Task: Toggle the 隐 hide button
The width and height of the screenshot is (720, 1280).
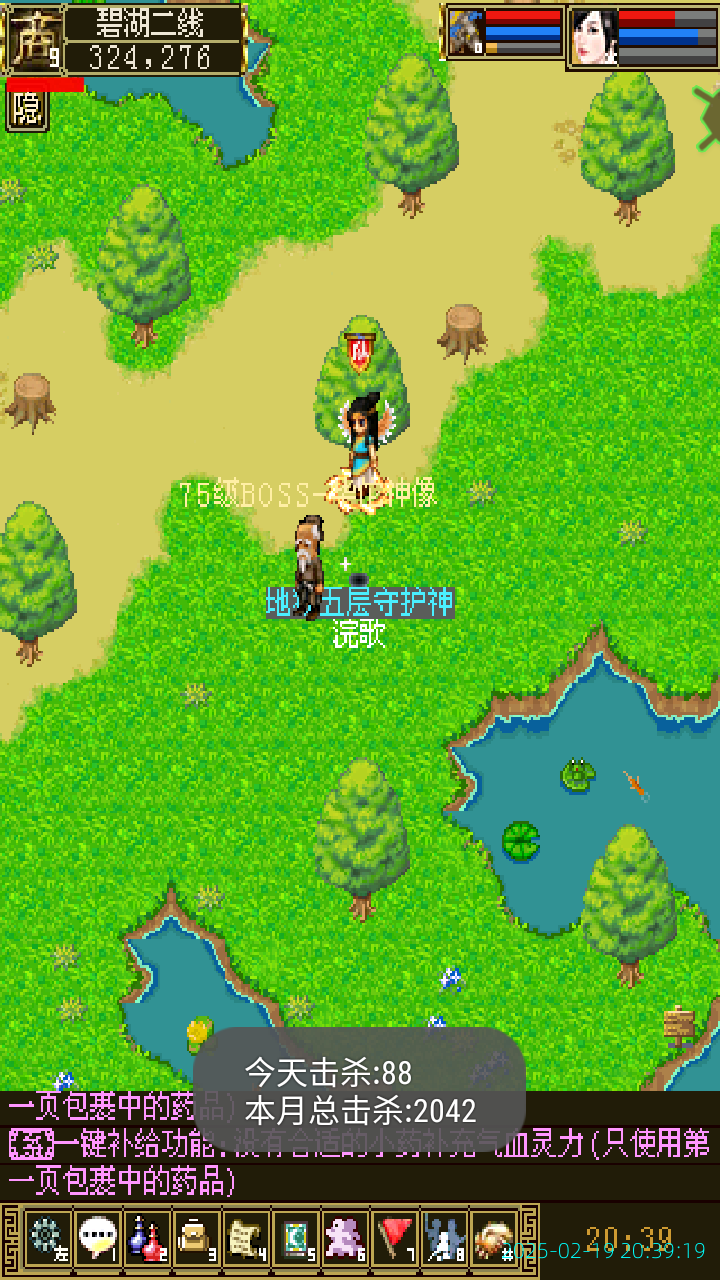Action: coord(27,111)
